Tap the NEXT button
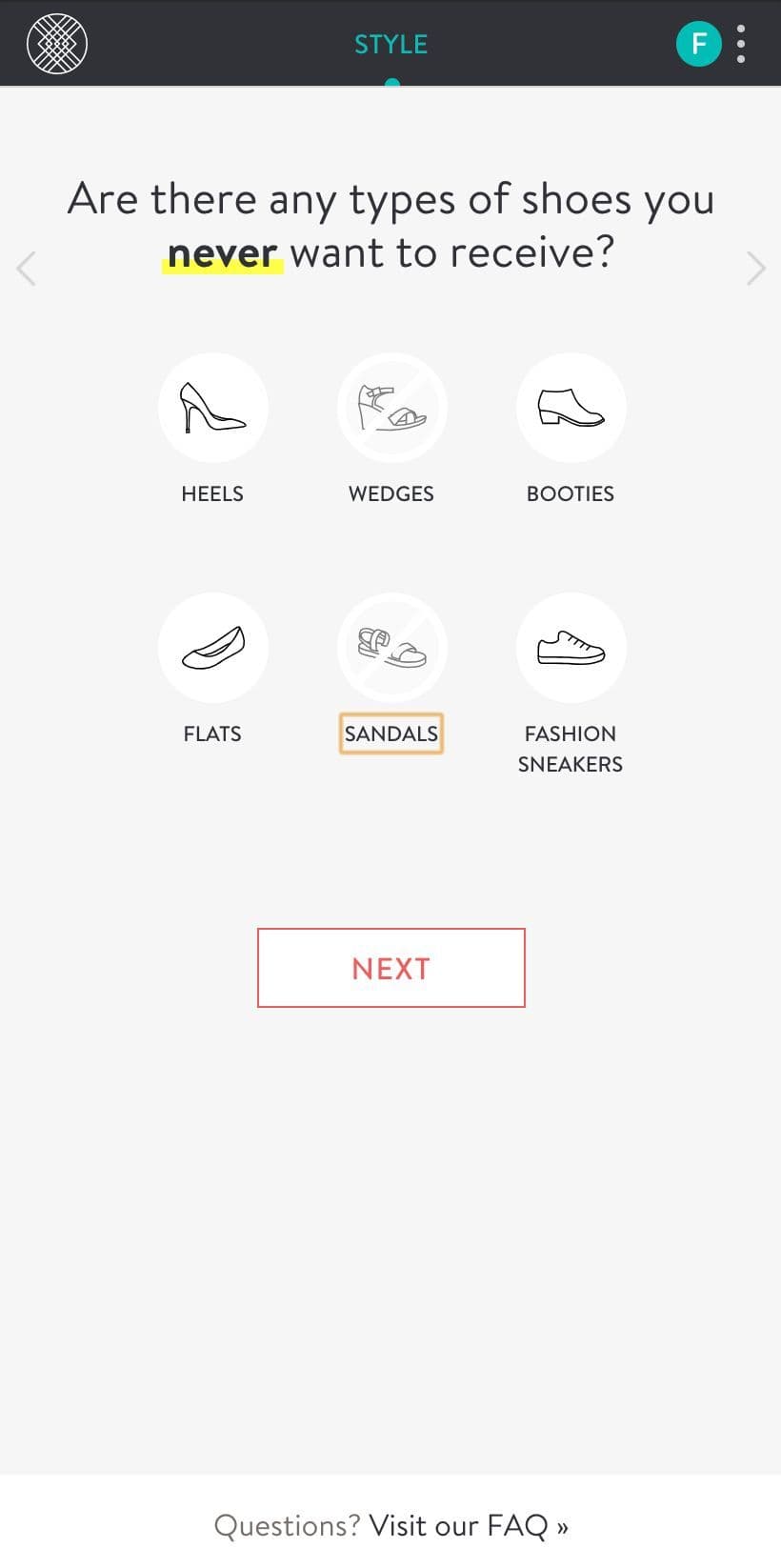Screen dimensions: 781x1568 [x=391, y=968]
